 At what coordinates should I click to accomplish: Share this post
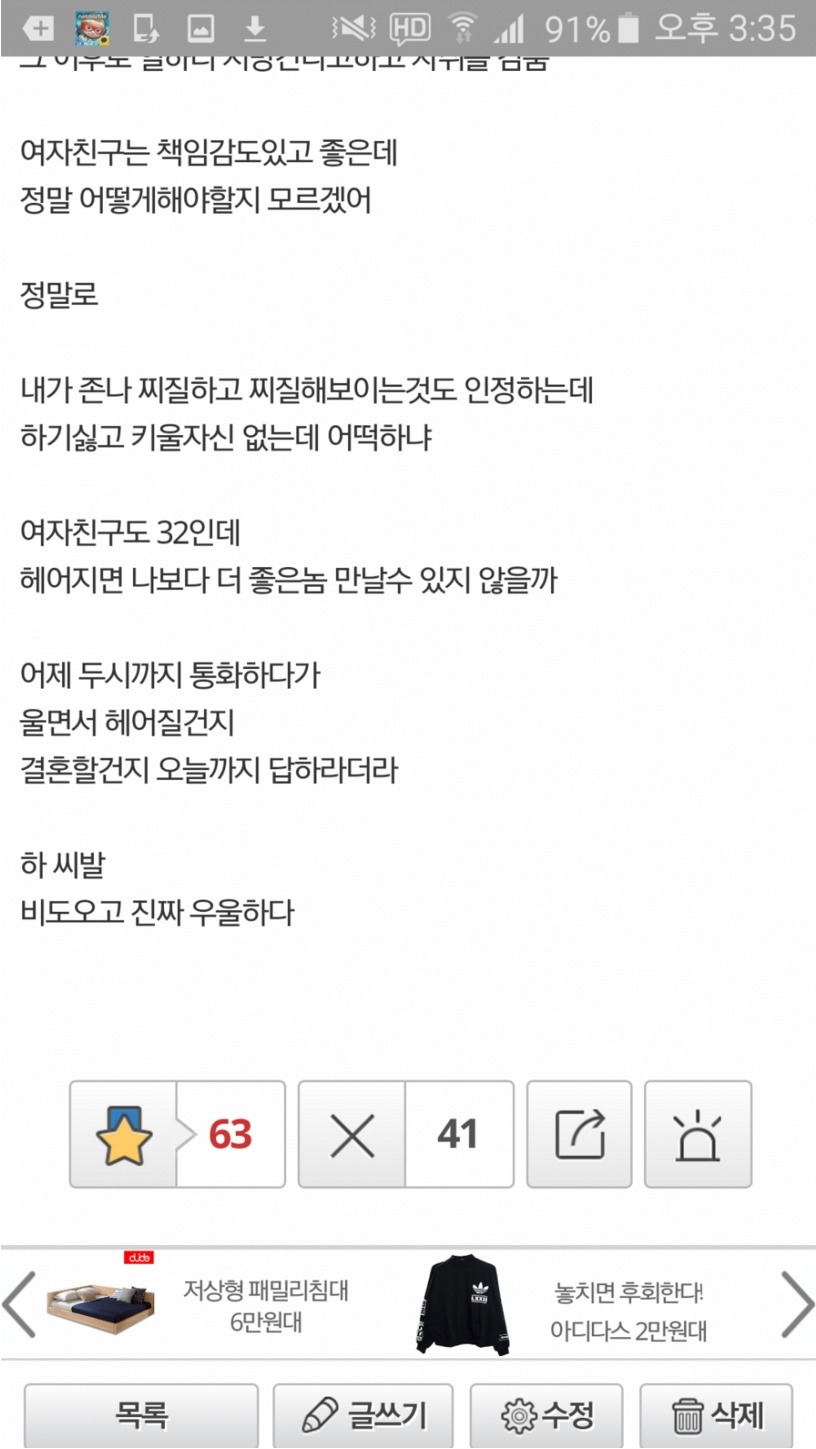(579, 1134)
